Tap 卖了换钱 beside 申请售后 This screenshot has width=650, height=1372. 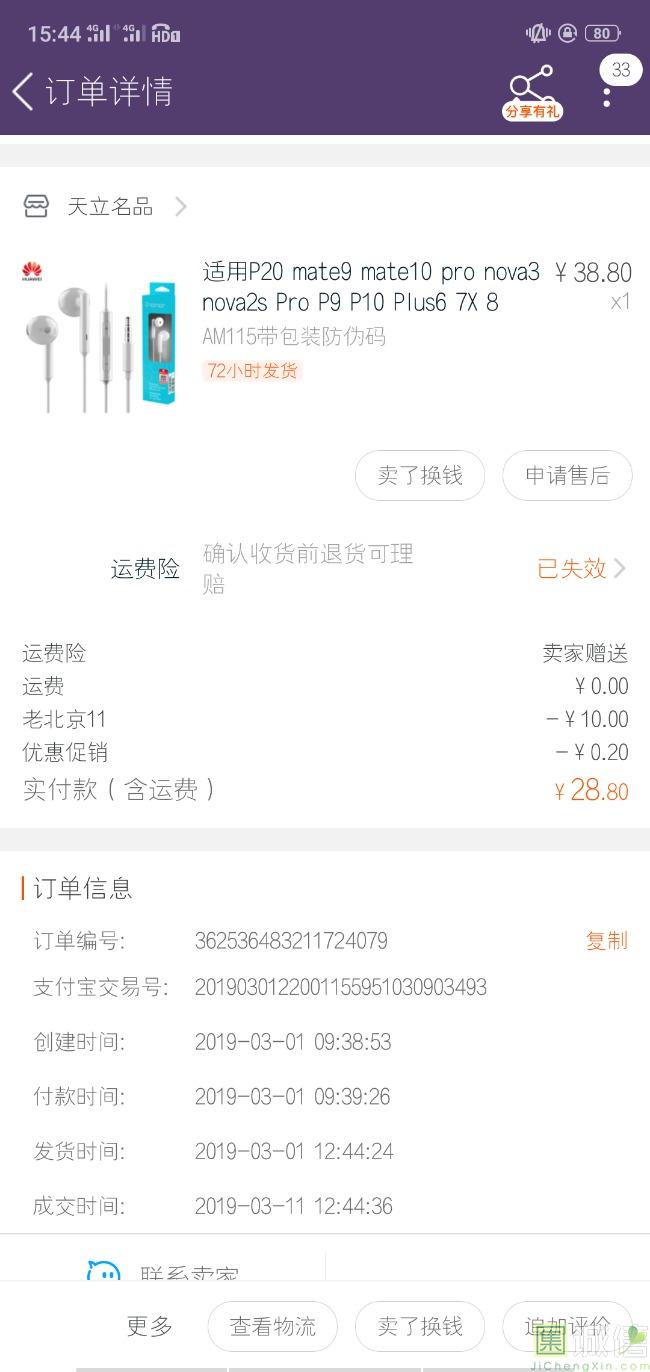point(420,476)
